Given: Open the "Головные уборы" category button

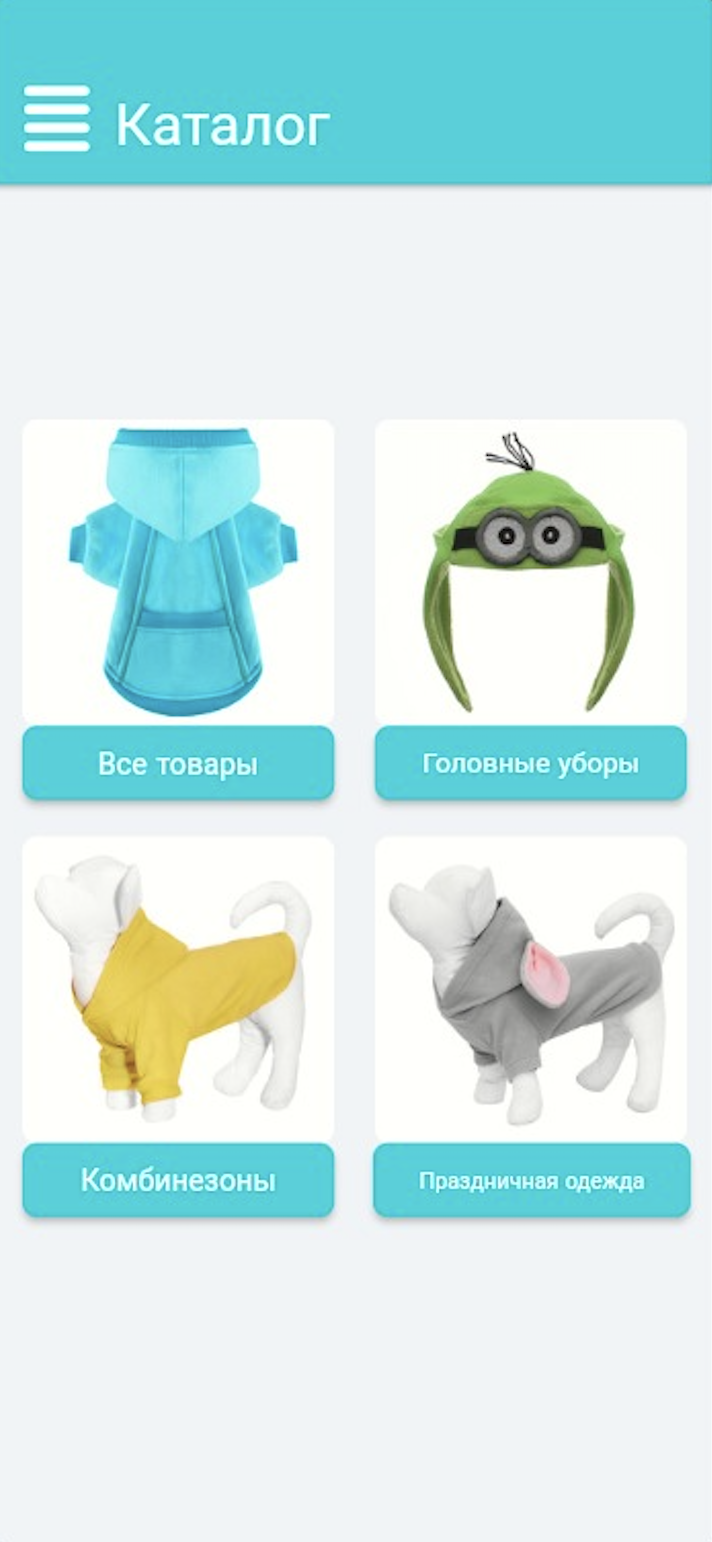Looking at the screenshot, I should (x=531, y=764).
